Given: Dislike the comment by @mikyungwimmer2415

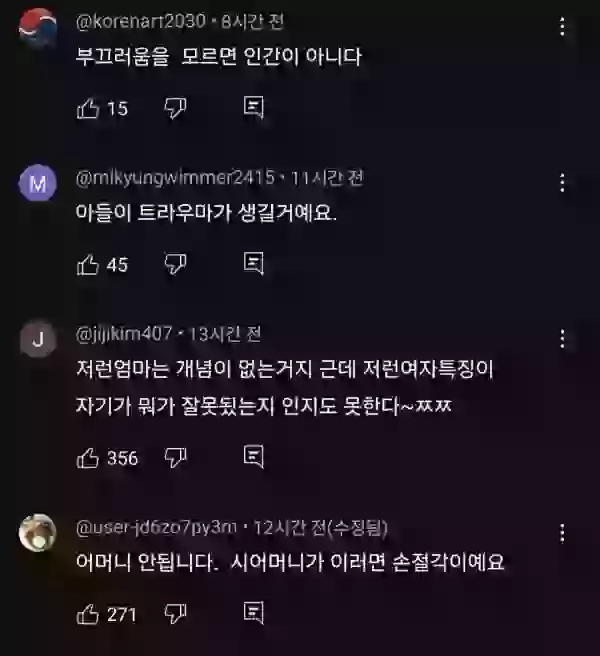Looking at the screenshot, I should point(176,264).
